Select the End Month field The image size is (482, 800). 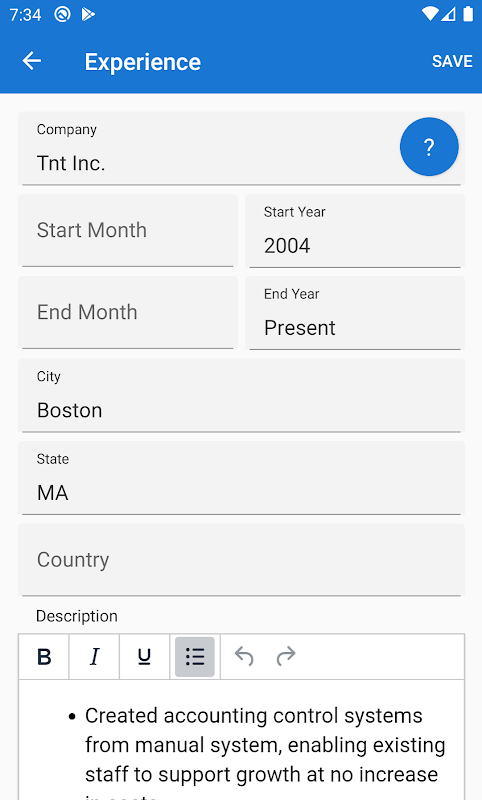point(128,313)
